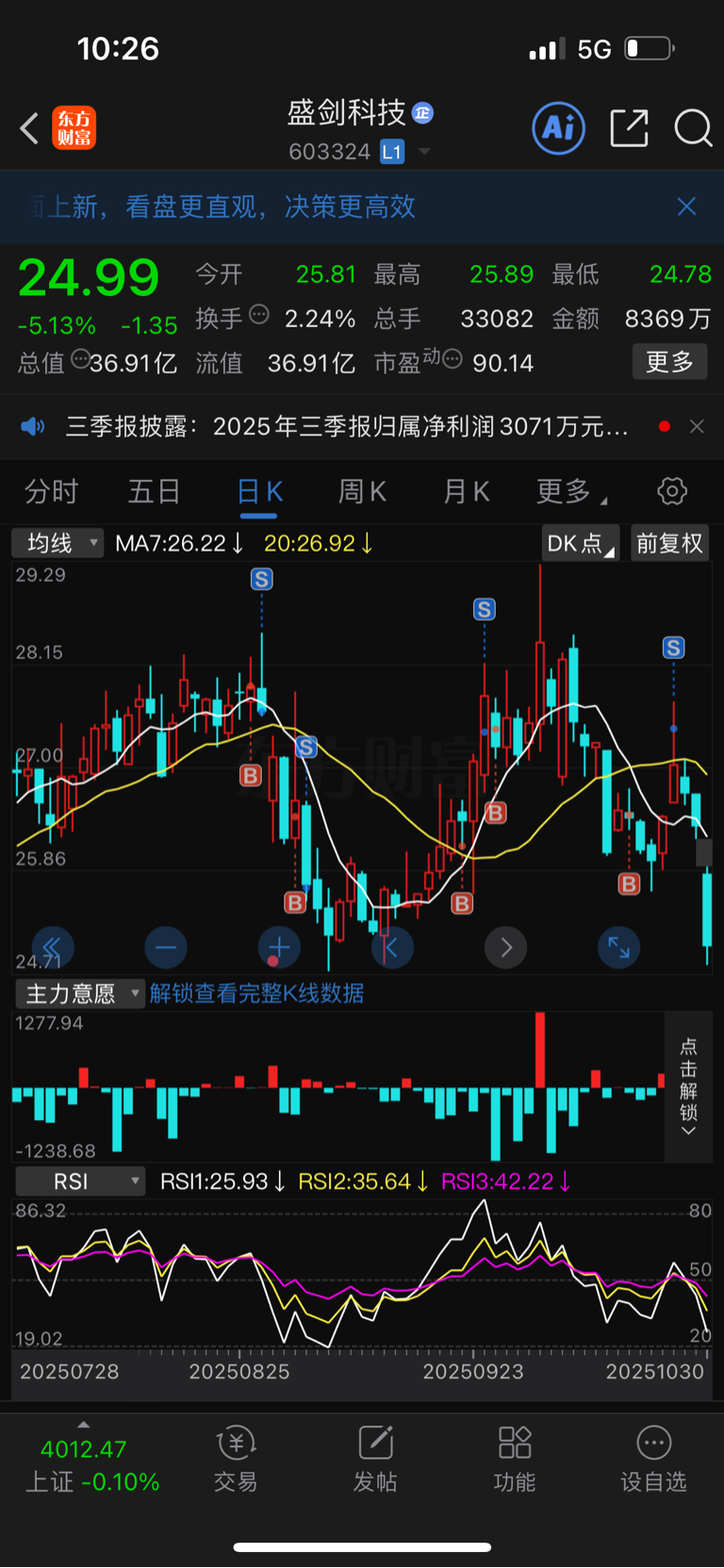Tap 解锁查看完整K线数据 link

(256, 993)
